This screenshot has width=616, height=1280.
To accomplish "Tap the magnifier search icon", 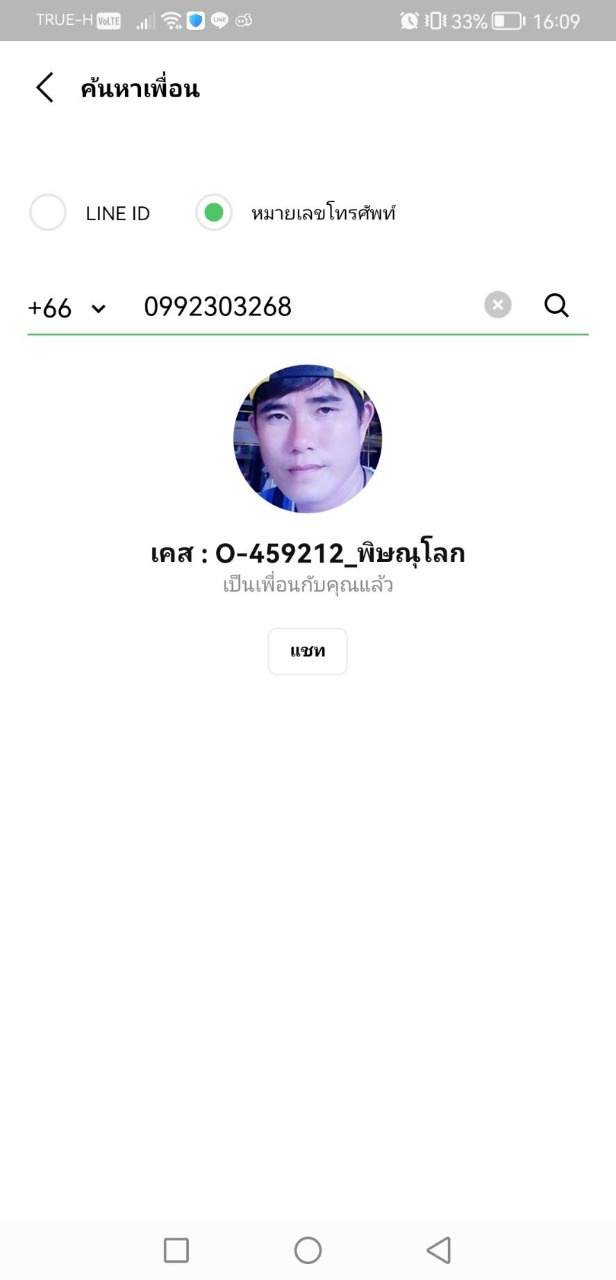I will click(557, 306).
